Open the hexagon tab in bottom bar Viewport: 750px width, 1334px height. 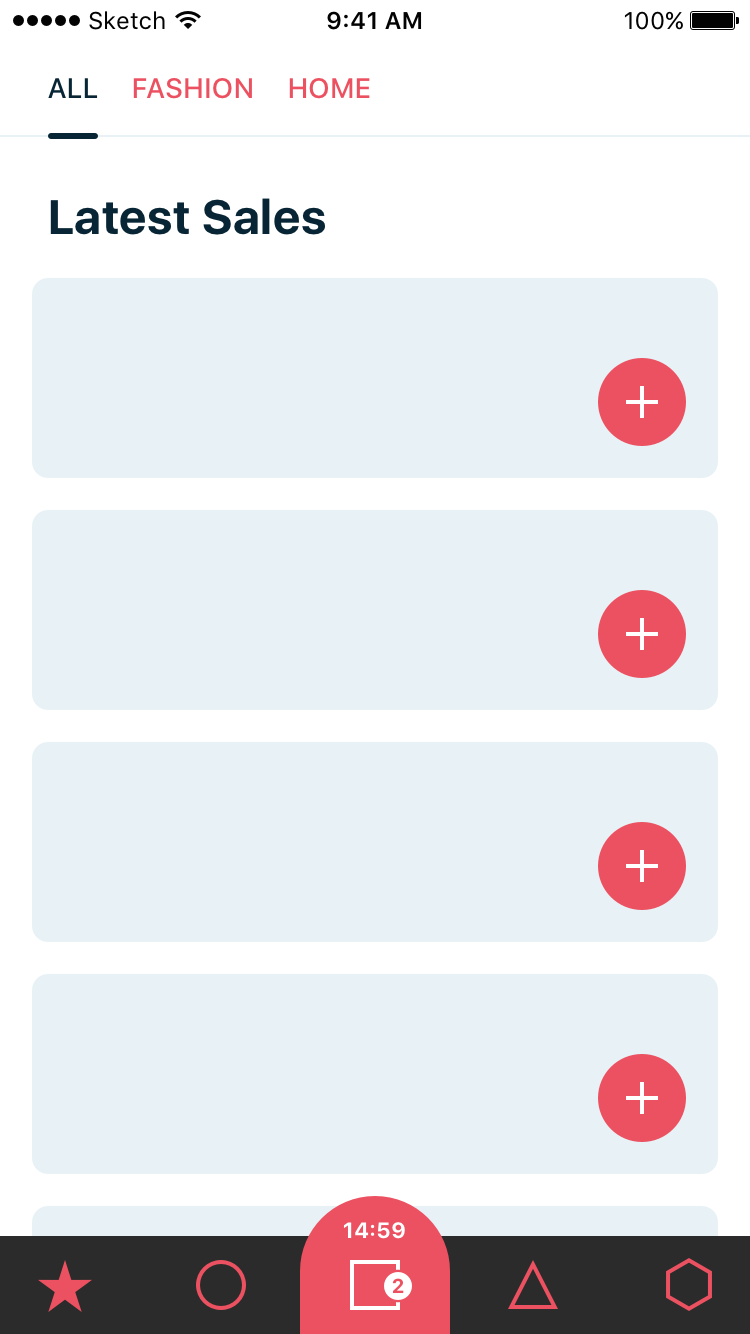689,1285
